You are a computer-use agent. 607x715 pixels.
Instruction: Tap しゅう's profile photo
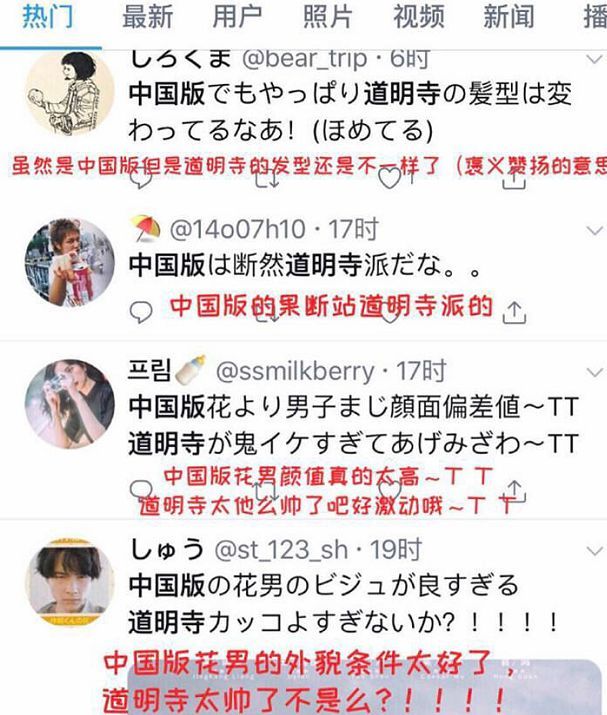tap(69, 583)
